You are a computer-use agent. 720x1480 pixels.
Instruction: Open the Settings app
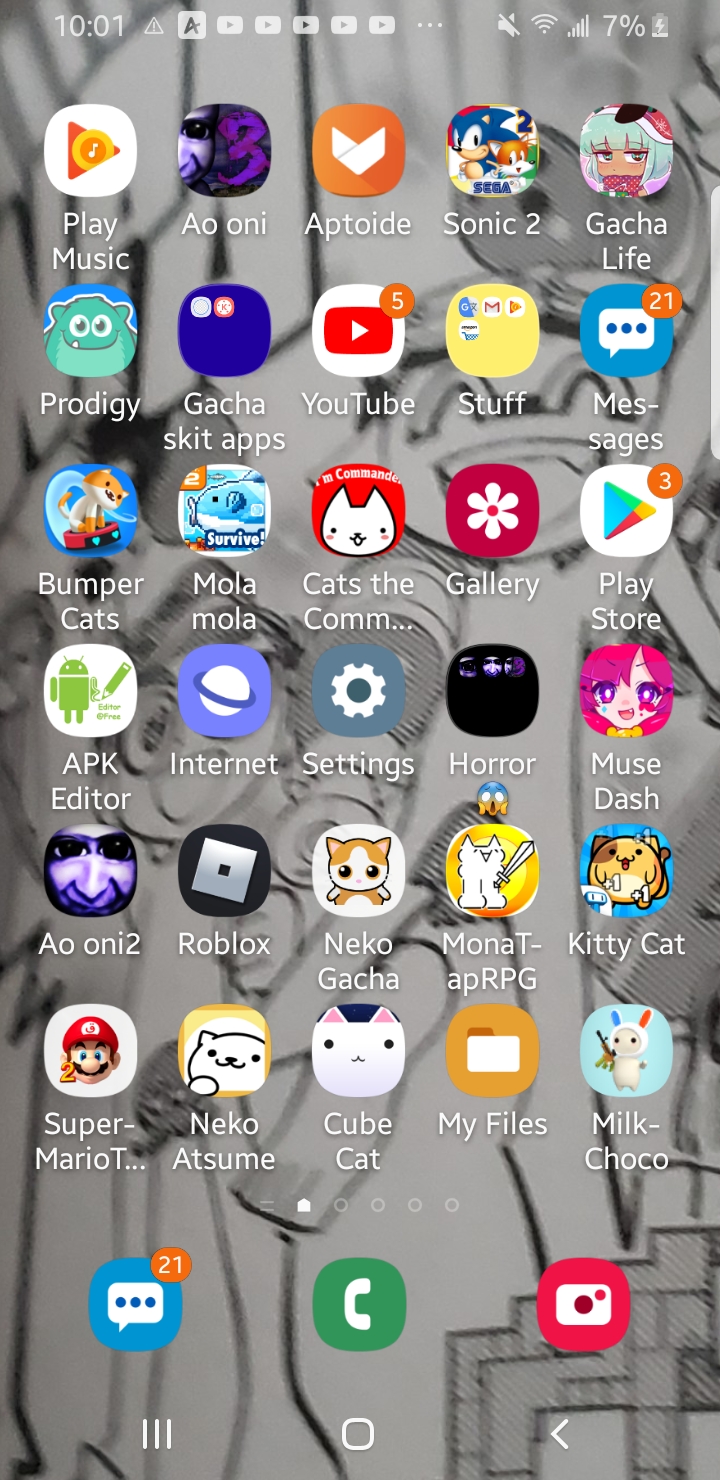pos(358,691)
